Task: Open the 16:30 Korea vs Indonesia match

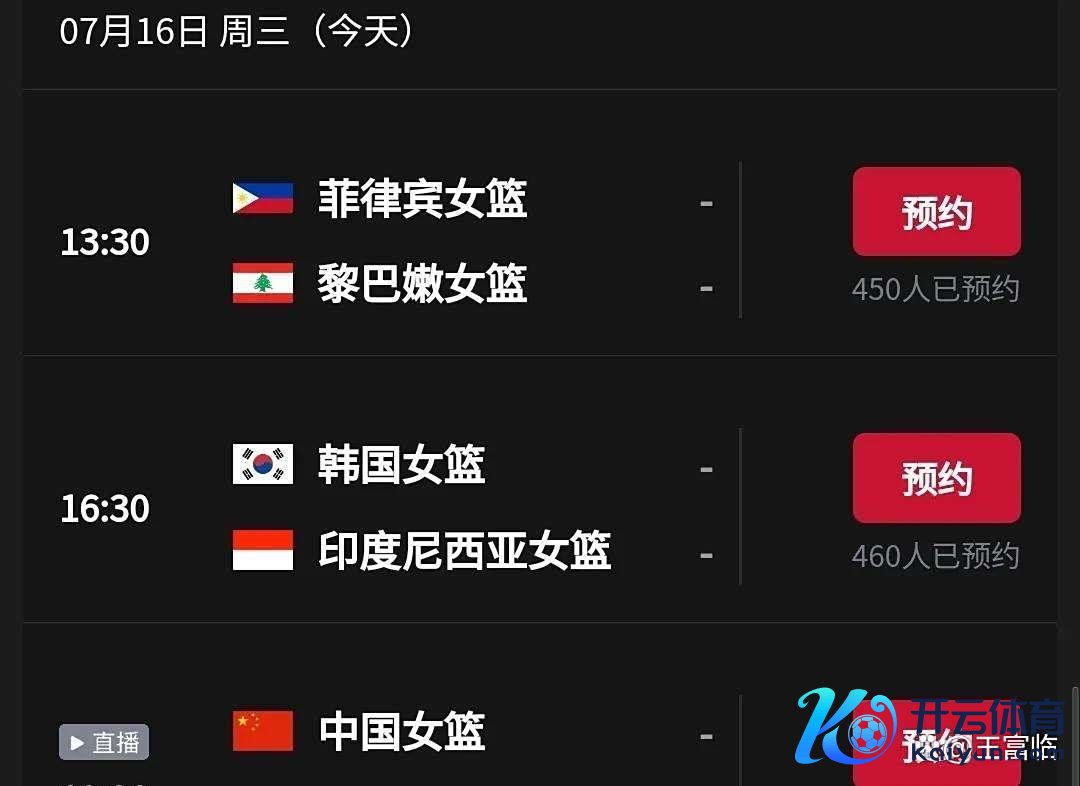Action: (x=420, y=508)
